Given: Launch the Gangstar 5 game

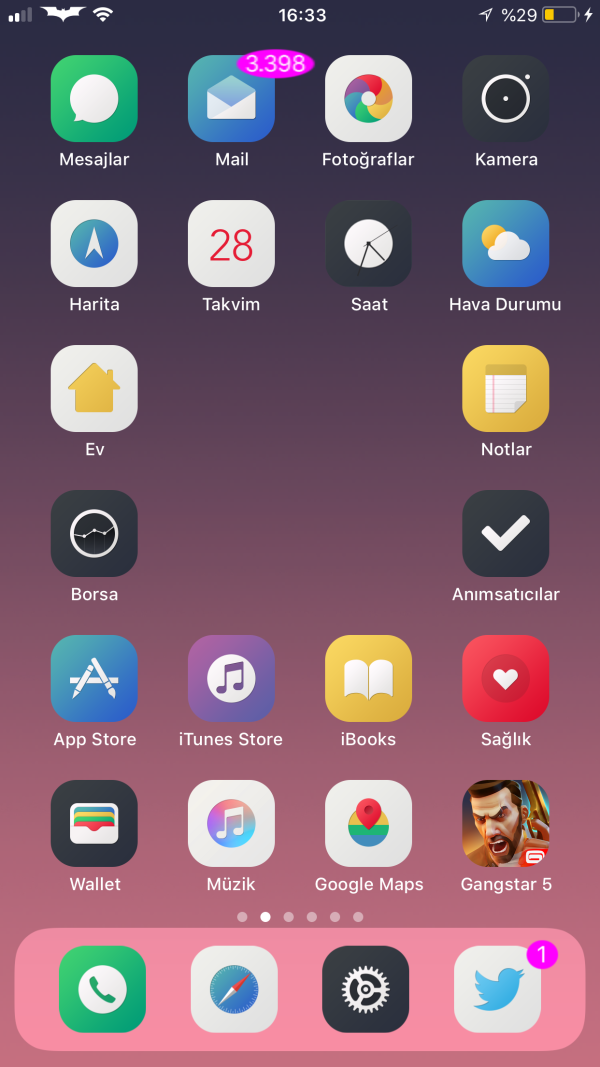Looking at the screenshot, I should pos(505,823).
